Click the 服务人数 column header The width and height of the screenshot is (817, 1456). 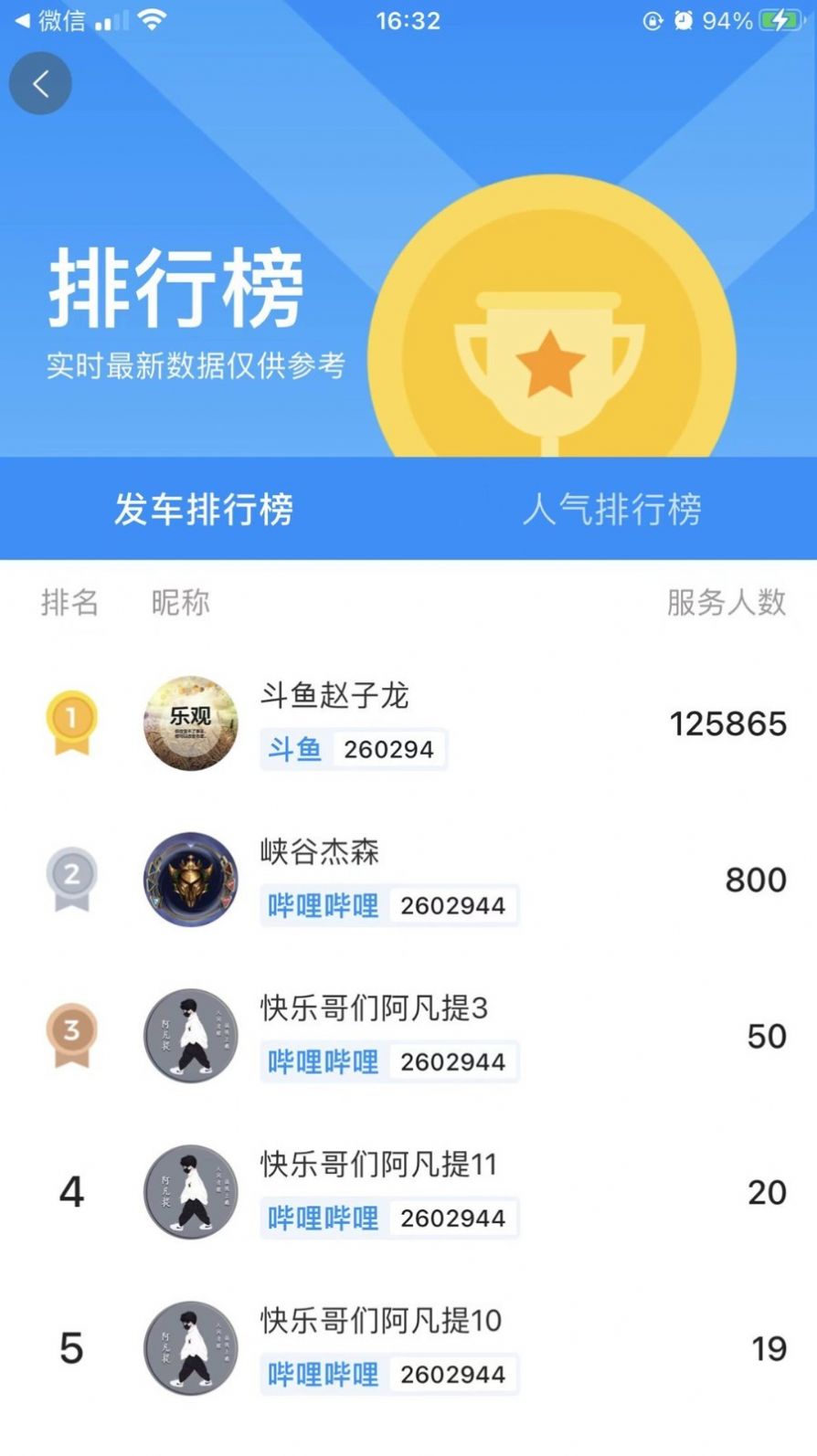[726, 603]
